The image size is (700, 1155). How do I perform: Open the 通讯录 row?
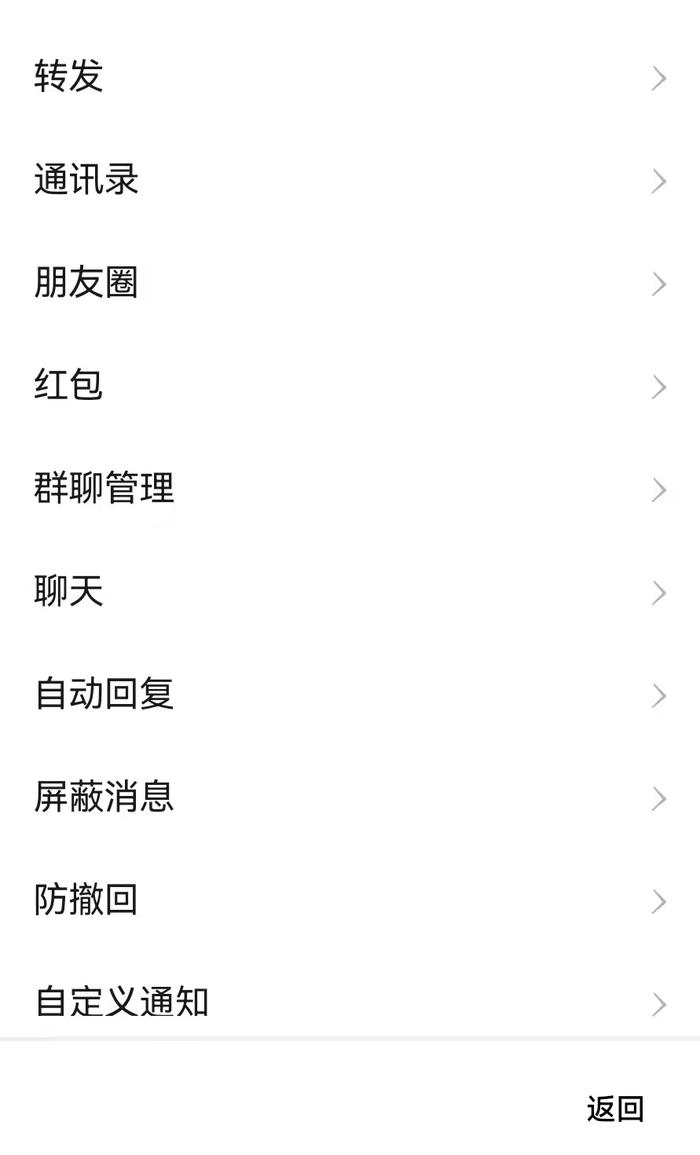tap(350, 180)
